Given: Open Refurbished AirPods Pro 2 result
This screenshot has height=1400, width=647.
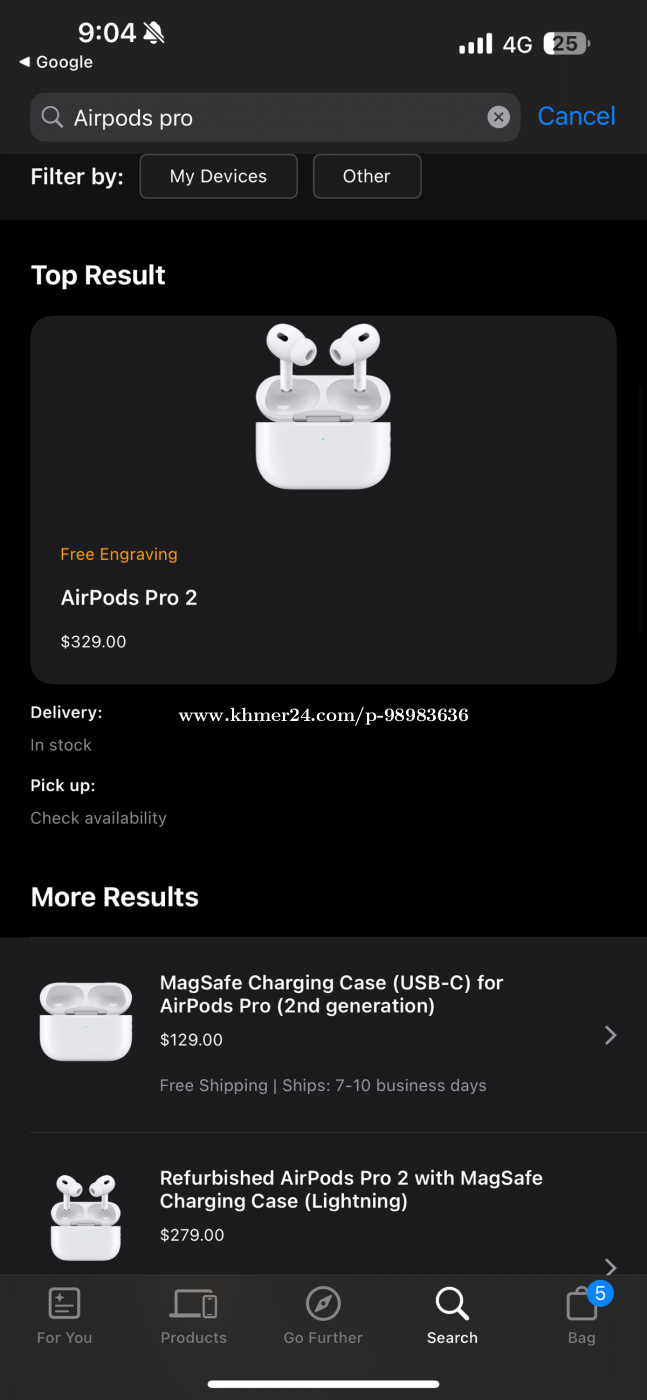Looking at the screenshot, I should tap(323, 1205).
